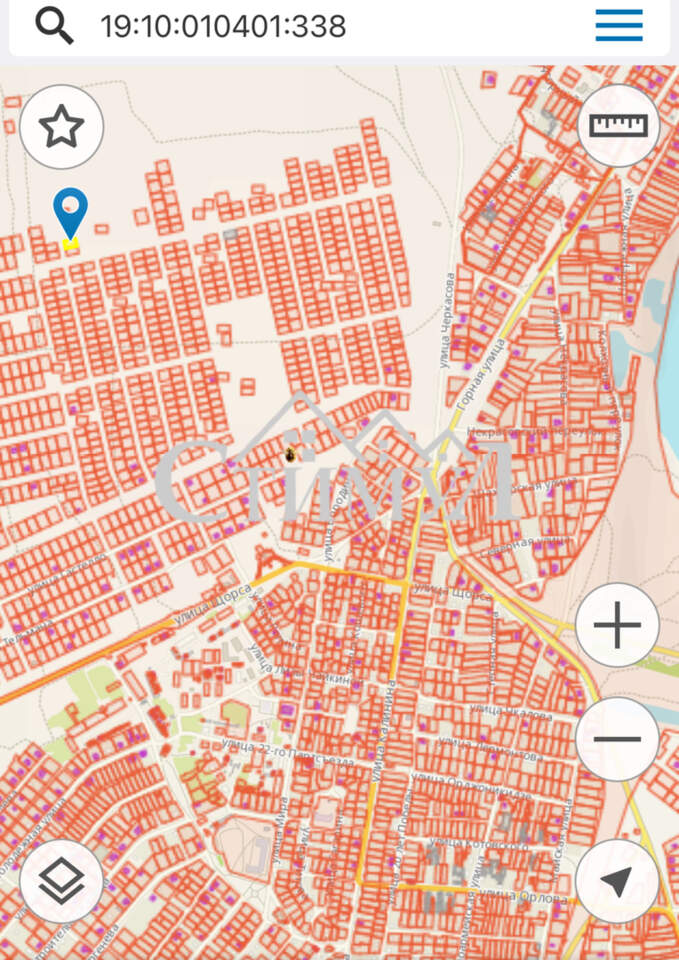Zoom out of the map
679x960 pixels.
(x=617, y=739)
